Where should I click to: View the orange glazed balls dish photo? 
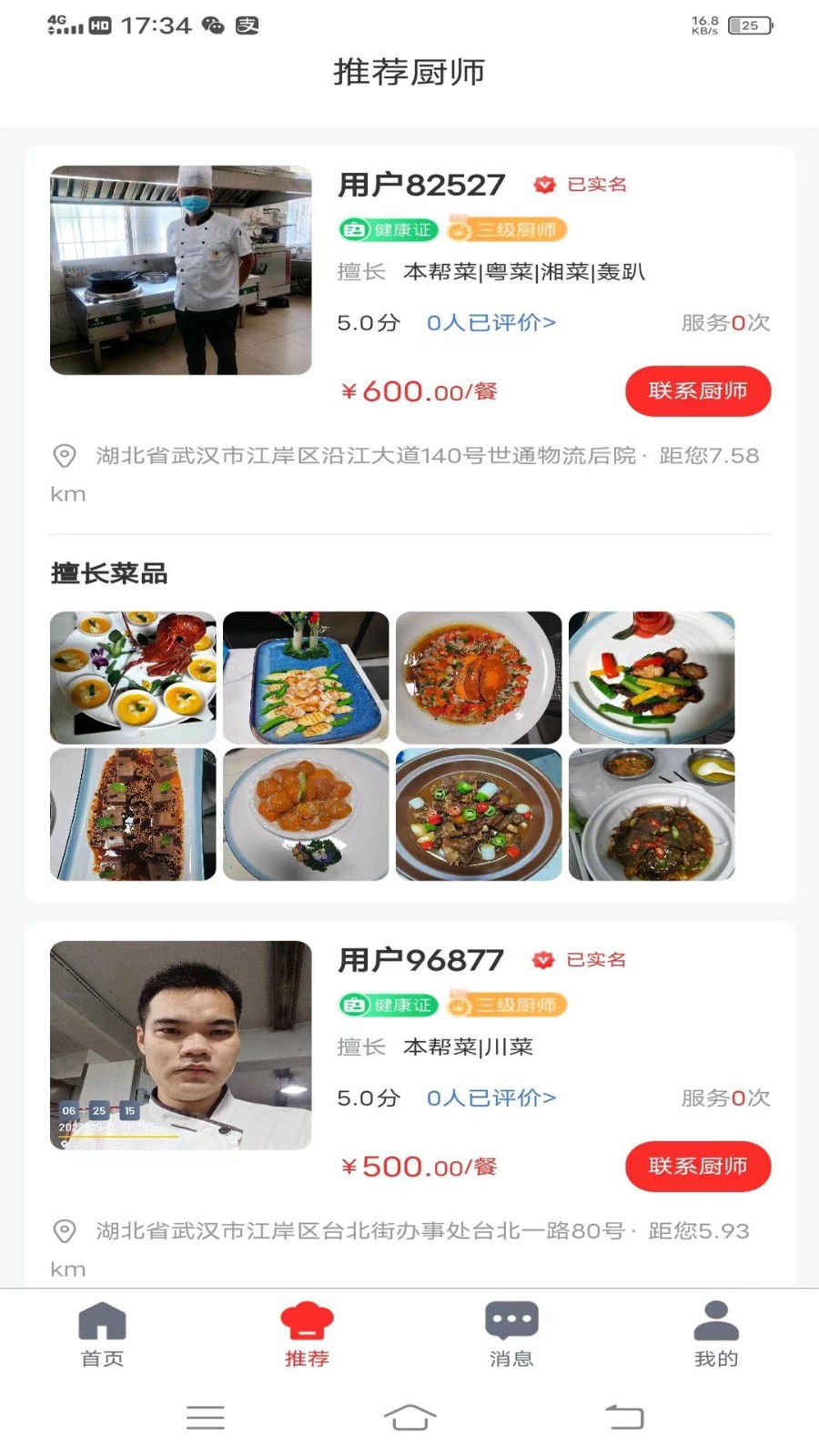(306, 814)
